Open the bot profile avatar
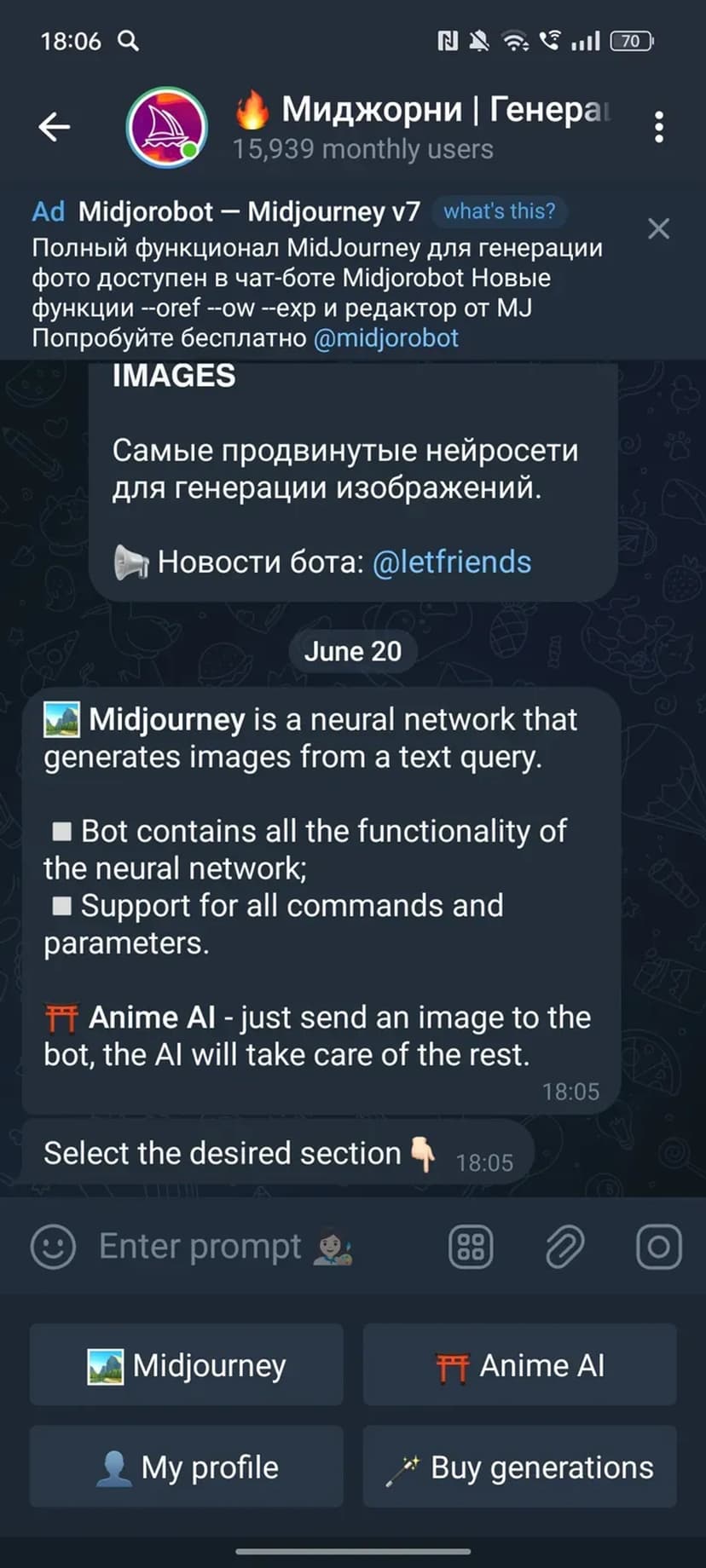This screenshot has height=1568, width=706. point(166,127)
